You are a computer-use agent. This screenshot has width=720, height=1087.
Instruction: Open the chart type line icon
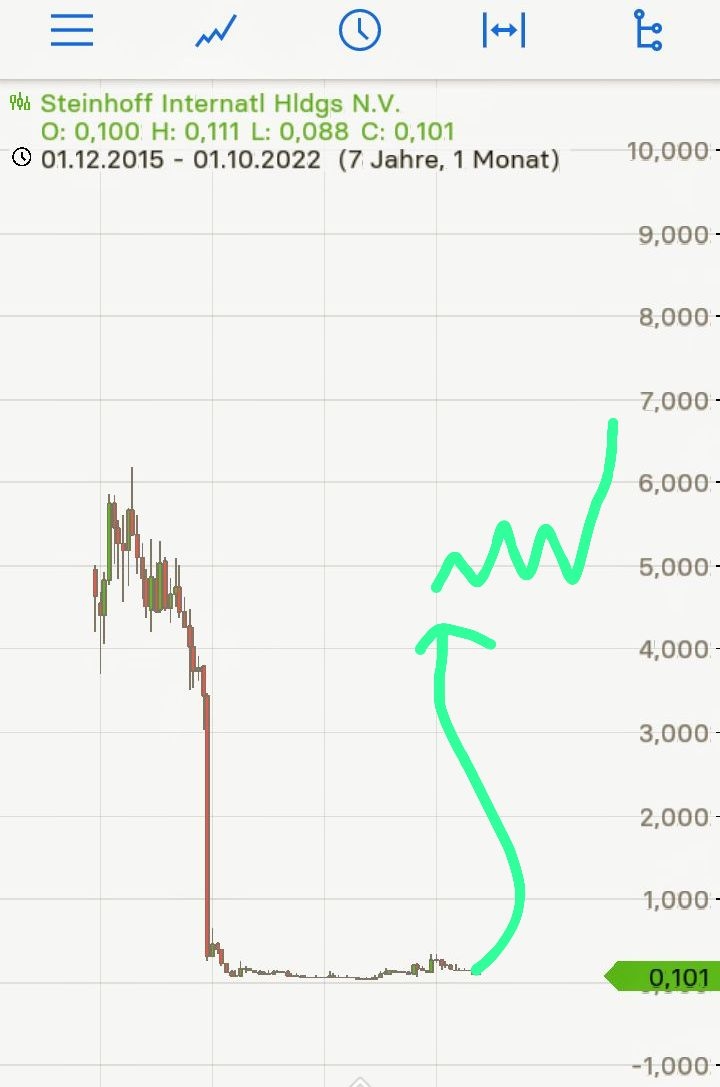(x=215, y=32)
